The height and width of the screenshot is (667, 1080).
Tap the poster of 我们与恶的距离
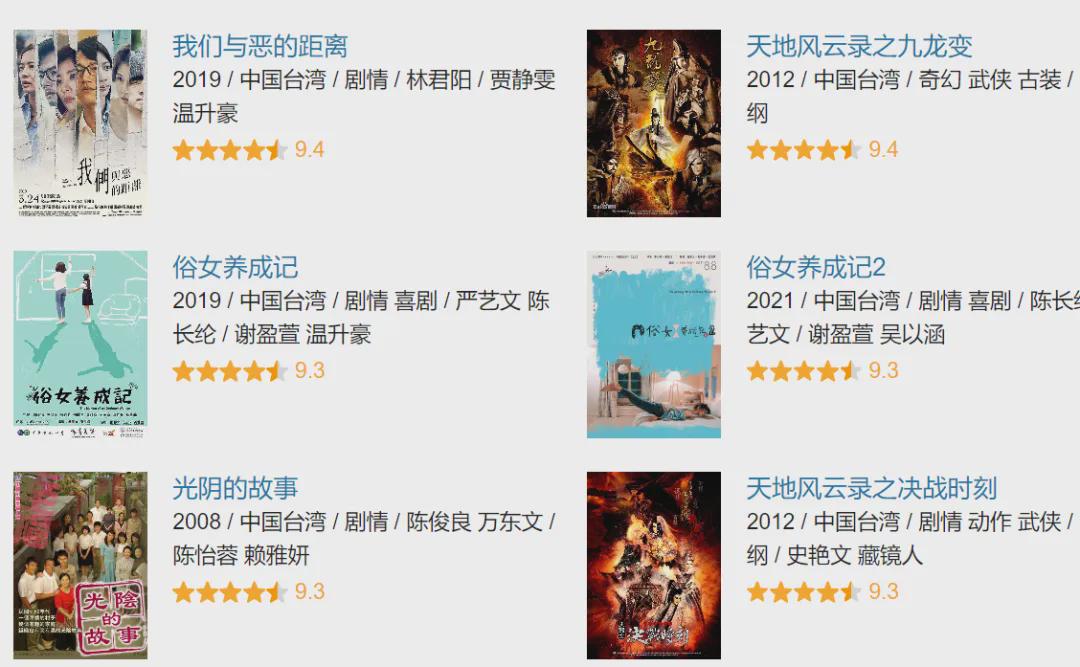click(80, 123)
